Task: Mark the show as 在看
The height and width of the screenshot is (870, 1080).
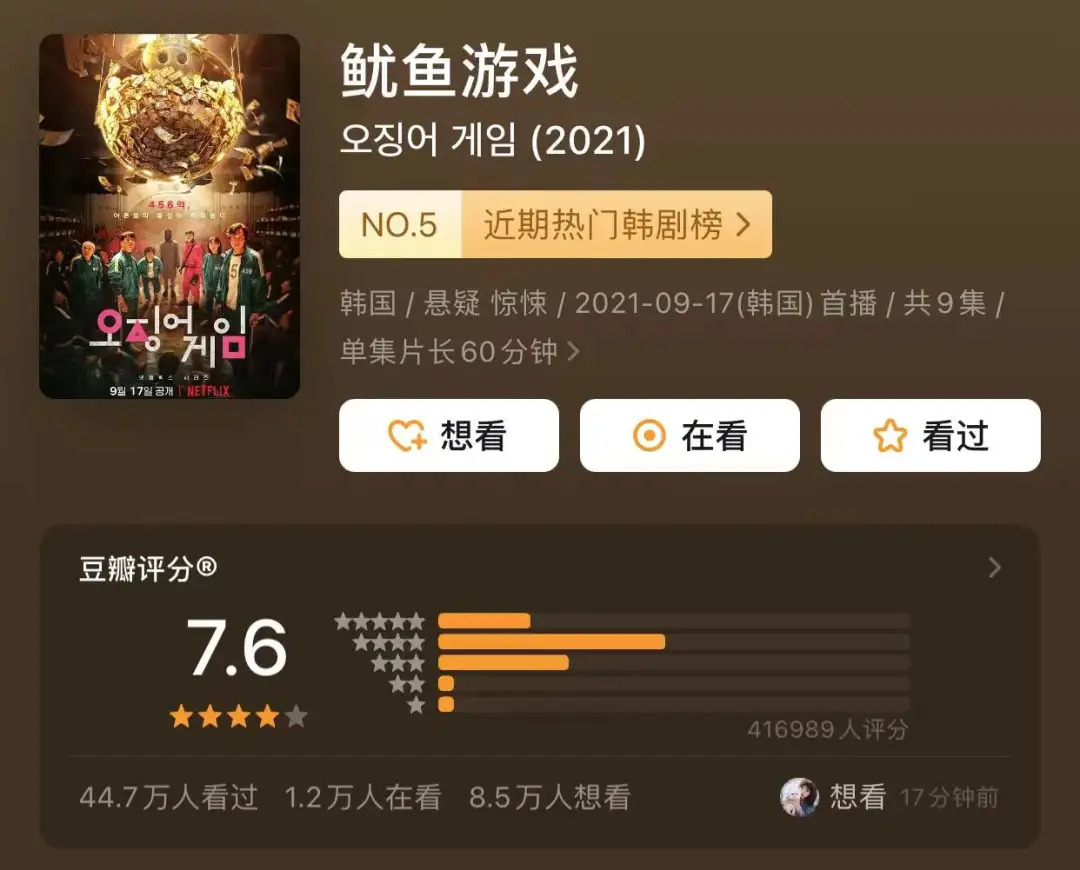Action: tap(689, 436)
